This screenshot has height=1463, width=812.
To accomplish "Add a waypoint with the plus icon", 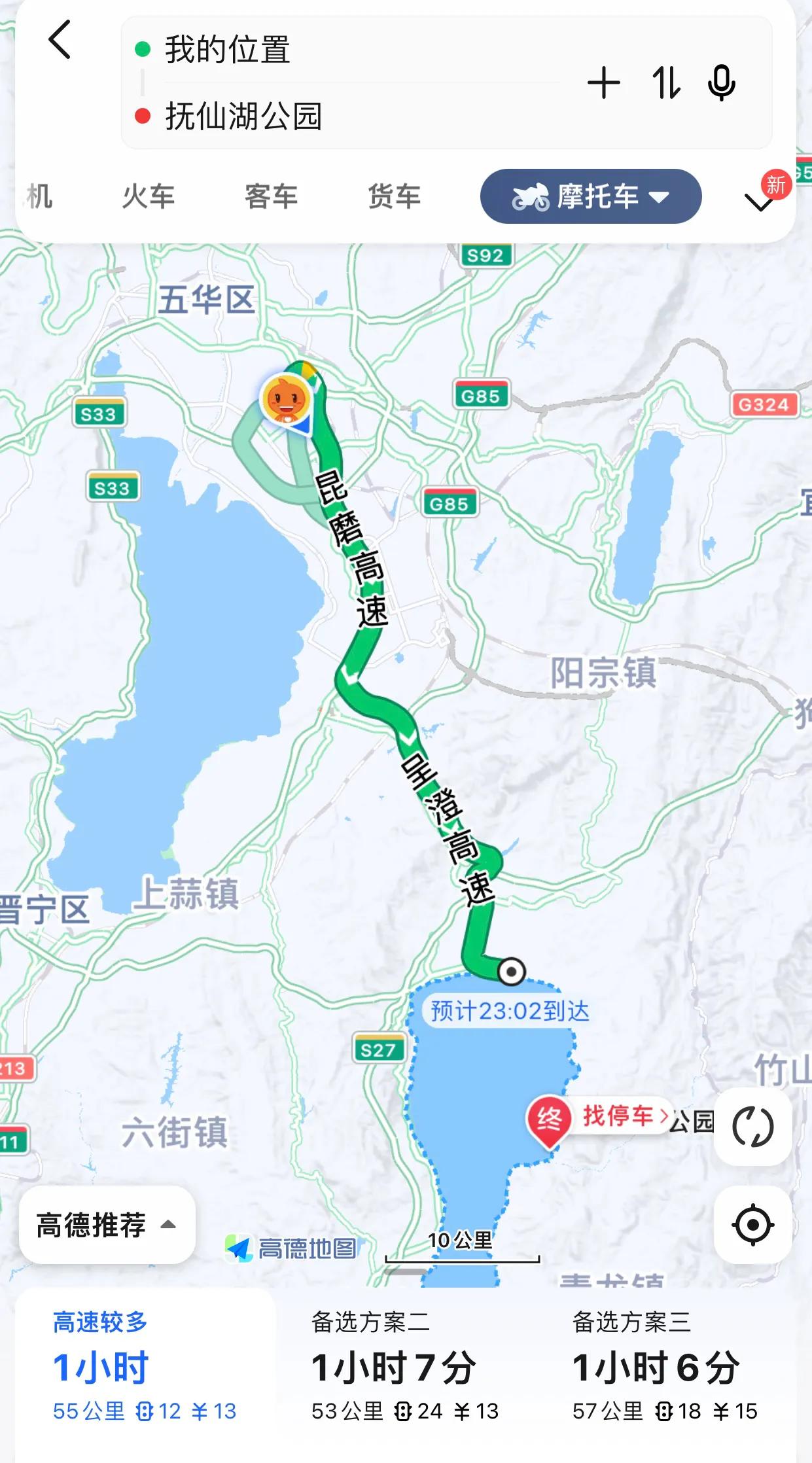I will (x=603, y=83).
